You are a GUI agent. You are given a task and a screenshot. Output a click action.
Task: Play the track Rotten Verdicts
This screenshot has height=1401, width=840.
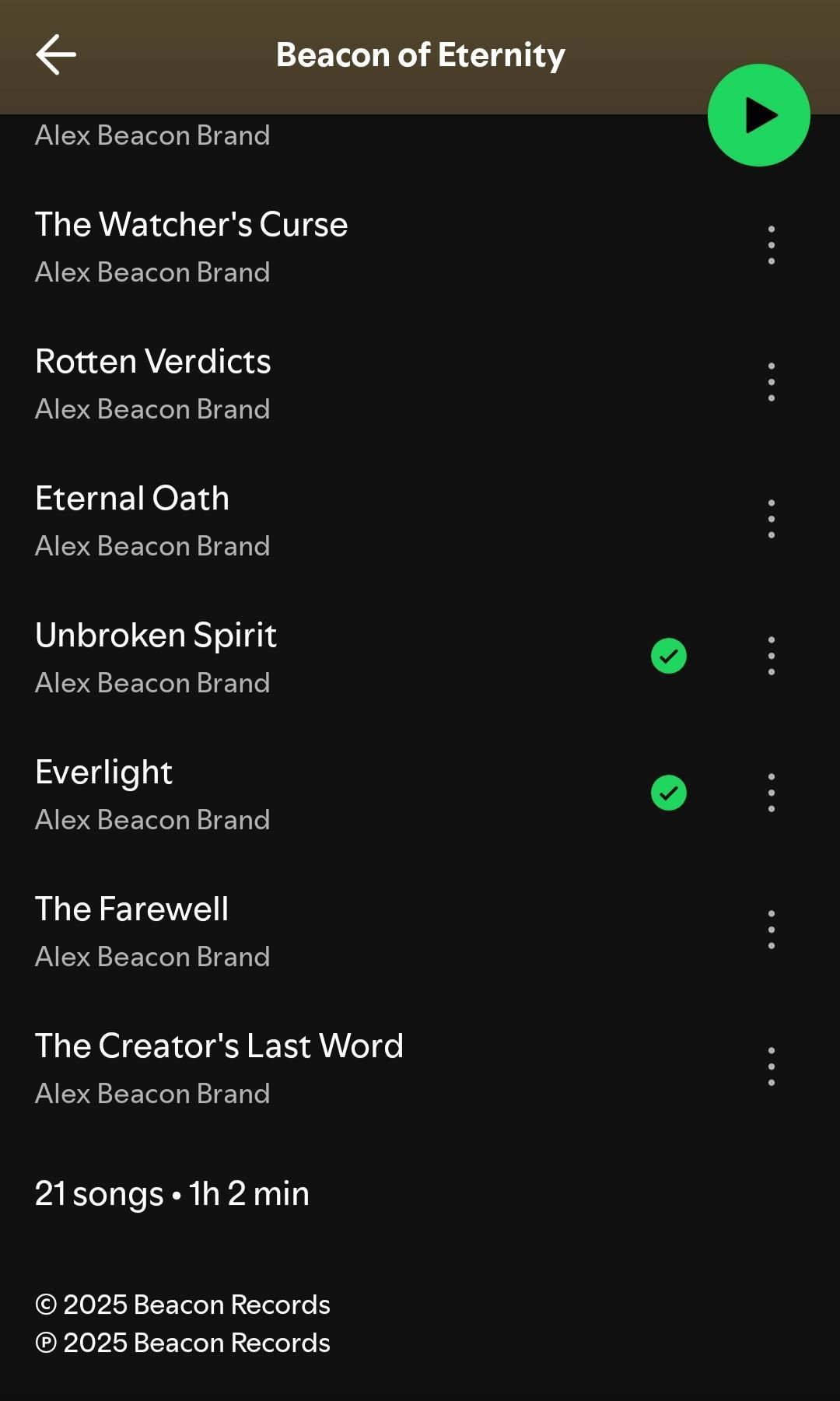pos(153,362)
